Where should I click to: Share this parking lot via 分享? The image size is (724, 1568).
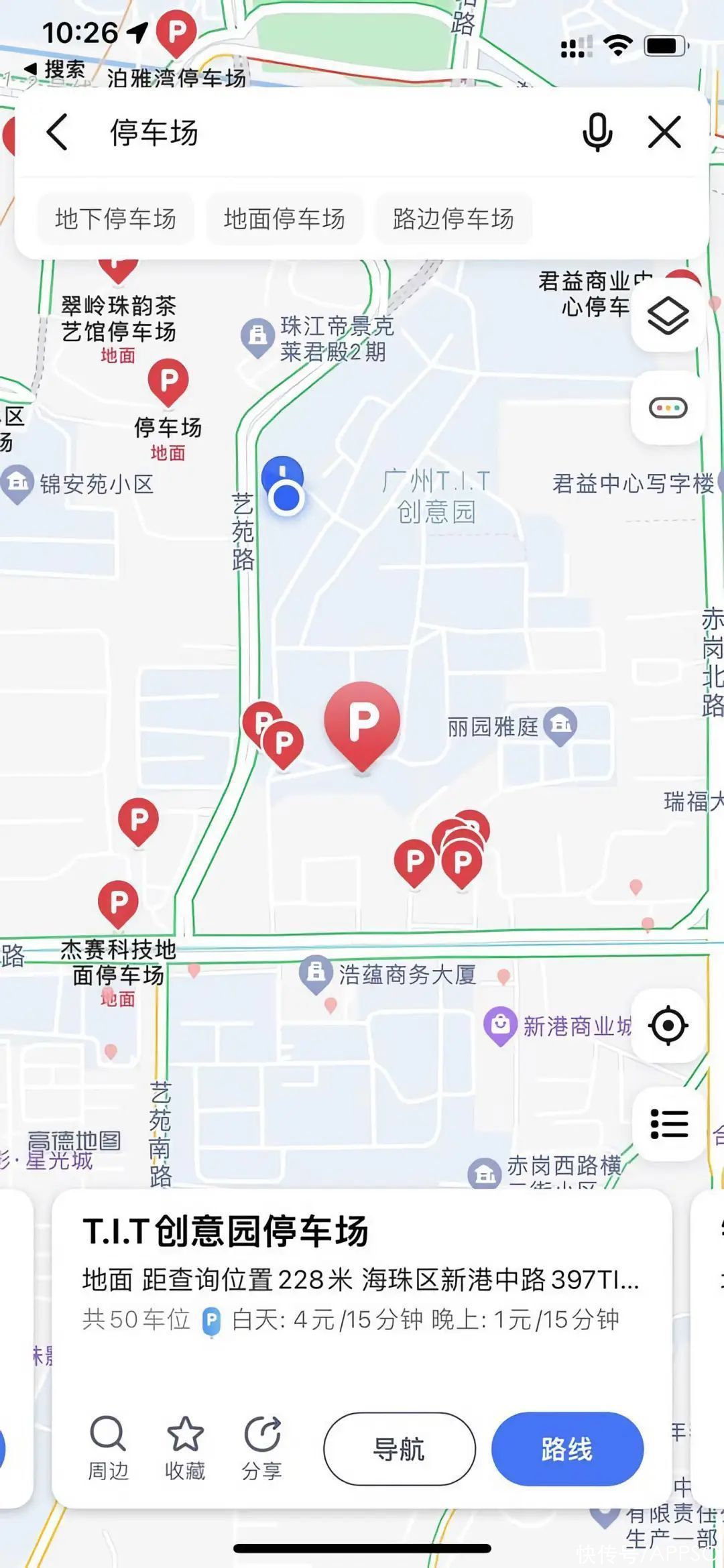click(x=262, y=1448)
